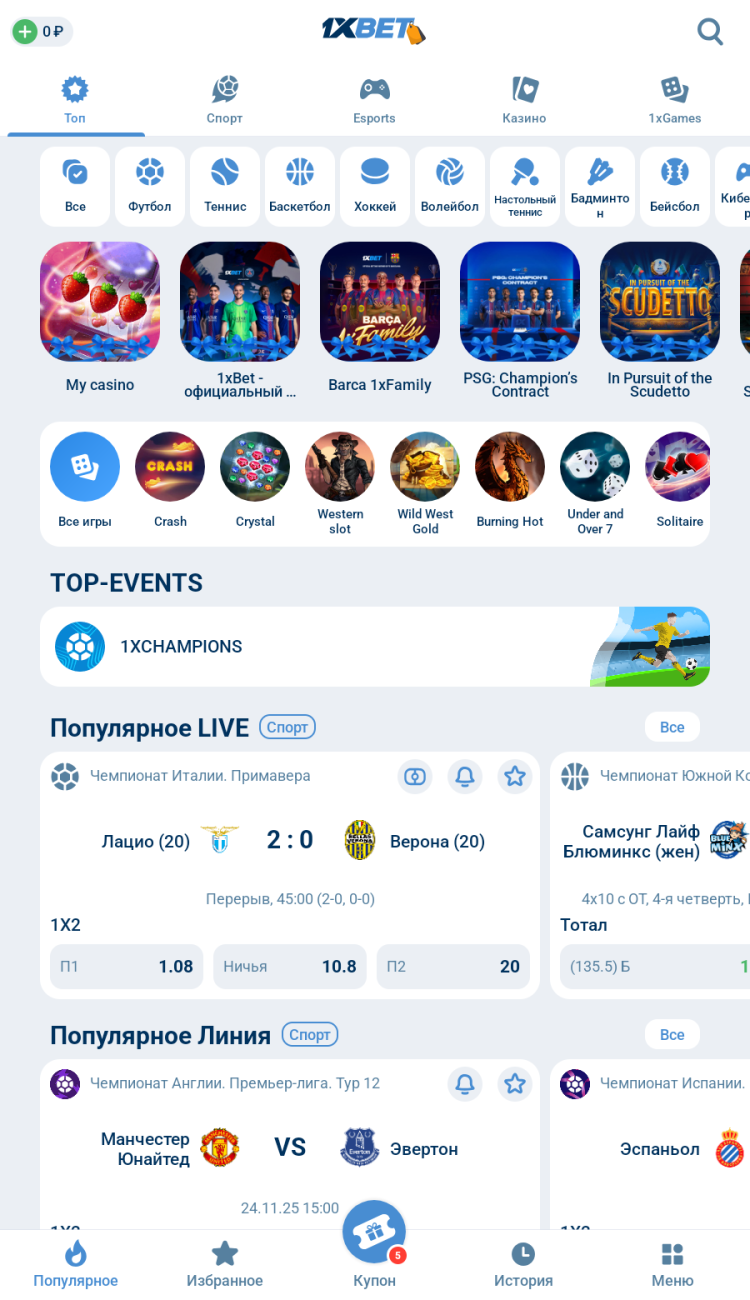Bet on П1 at 1.08 for Лацио
This screenshot has height=1300, width=750.
point(126,966)
